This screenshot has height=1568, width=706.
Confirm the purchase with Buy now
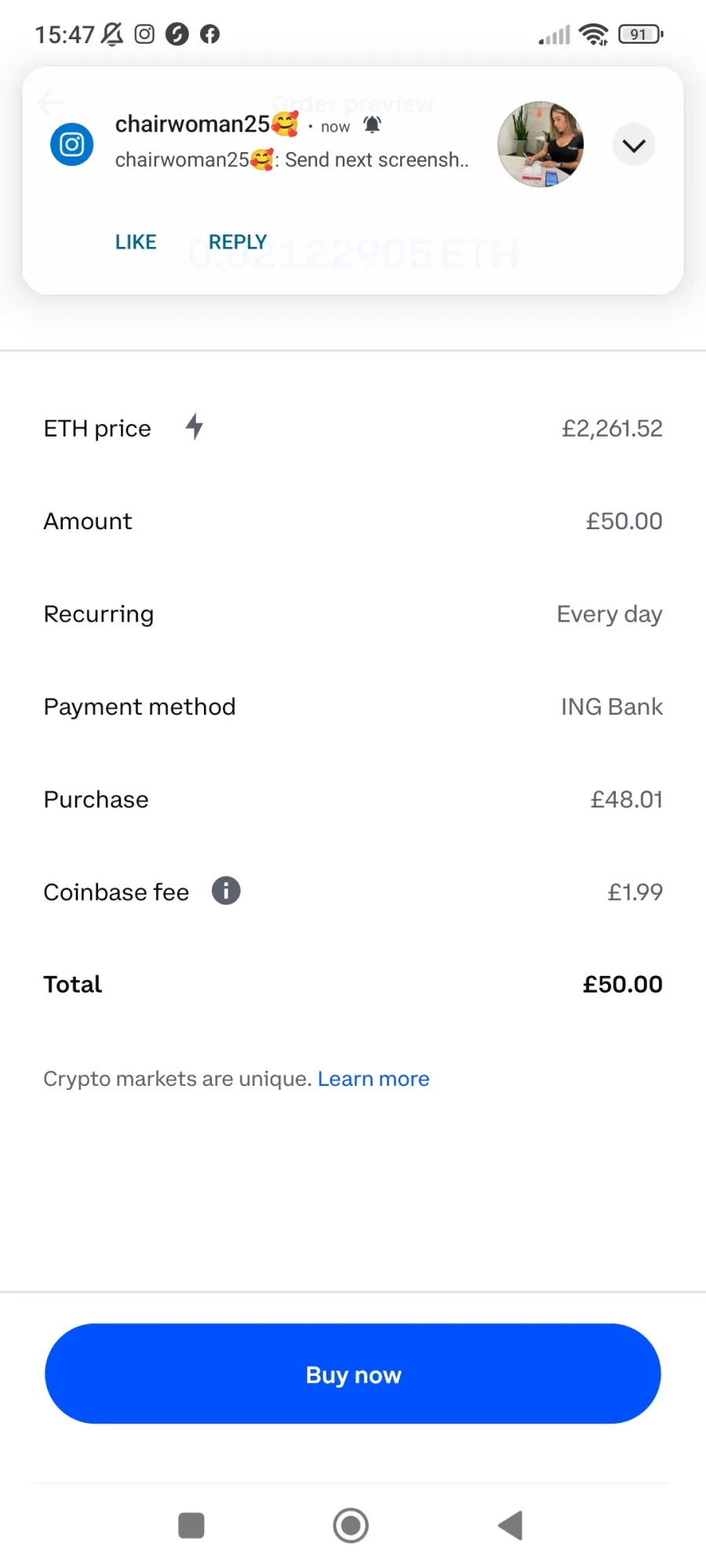353,1374
